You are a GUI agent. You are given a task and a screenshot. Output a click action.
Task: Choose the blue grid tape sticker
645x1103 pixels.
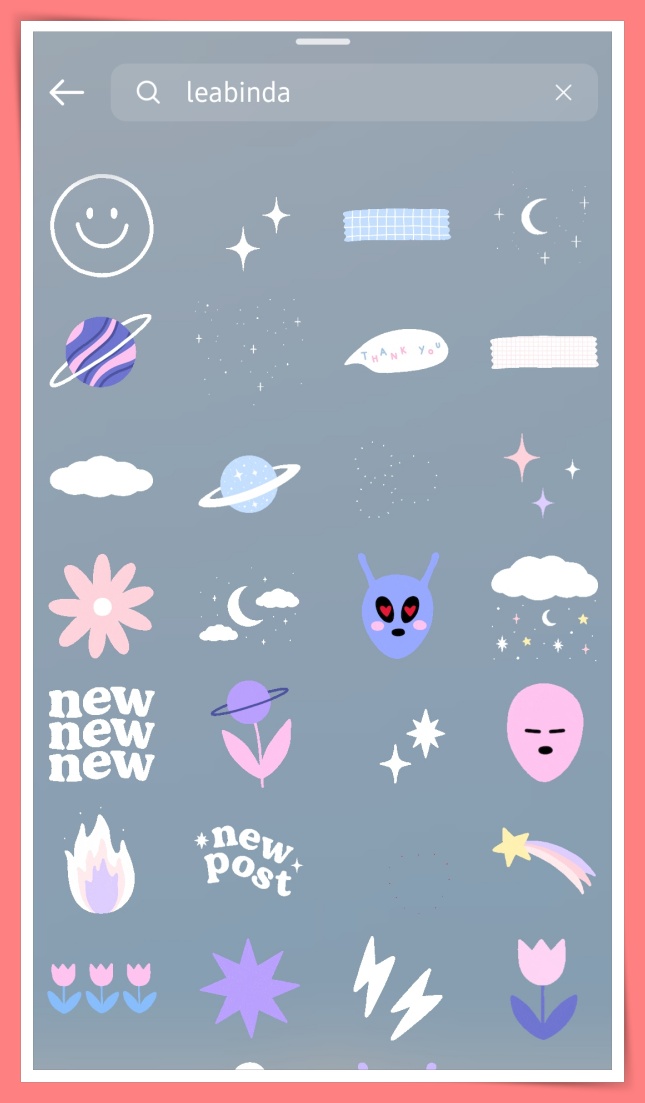coord(396,225)
